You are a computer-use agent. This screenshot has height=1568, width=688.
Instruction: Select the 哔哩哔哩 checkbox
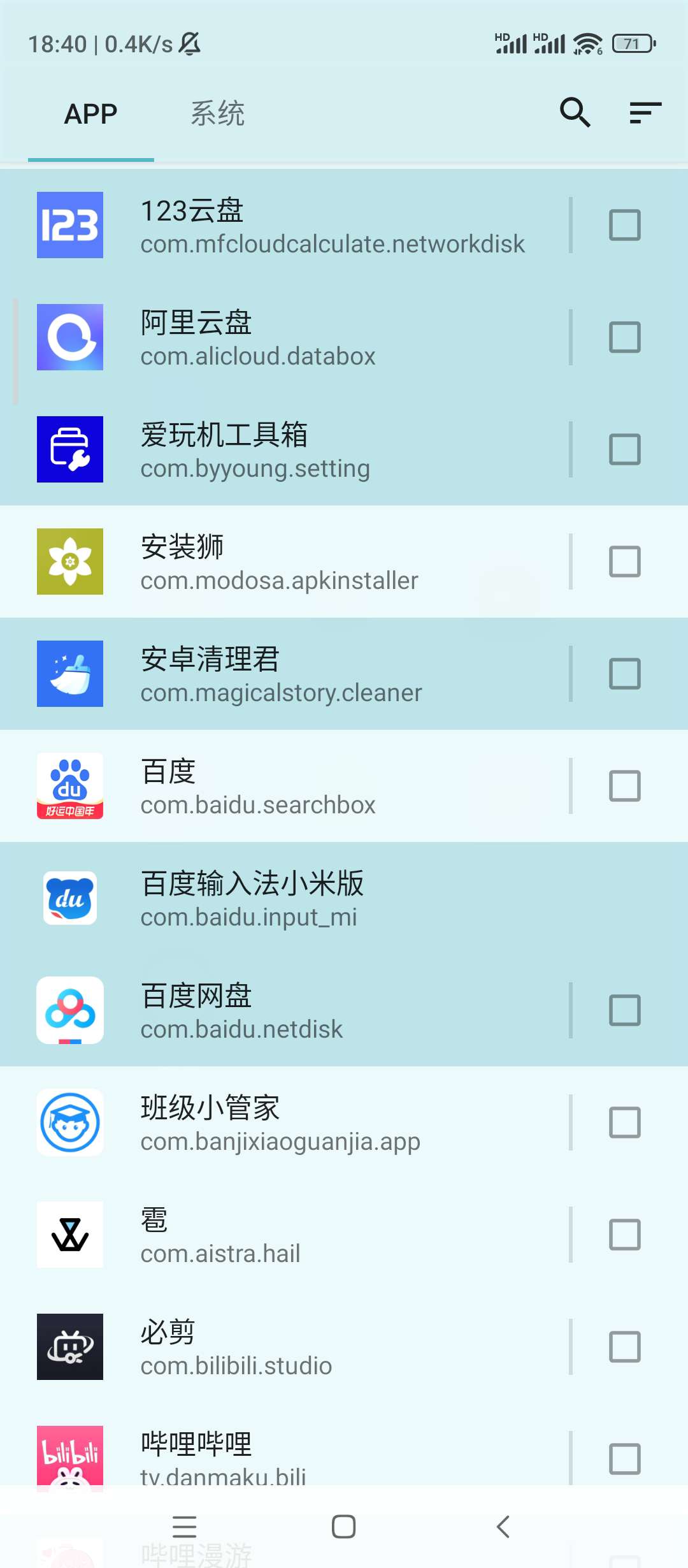point(625,1459)
